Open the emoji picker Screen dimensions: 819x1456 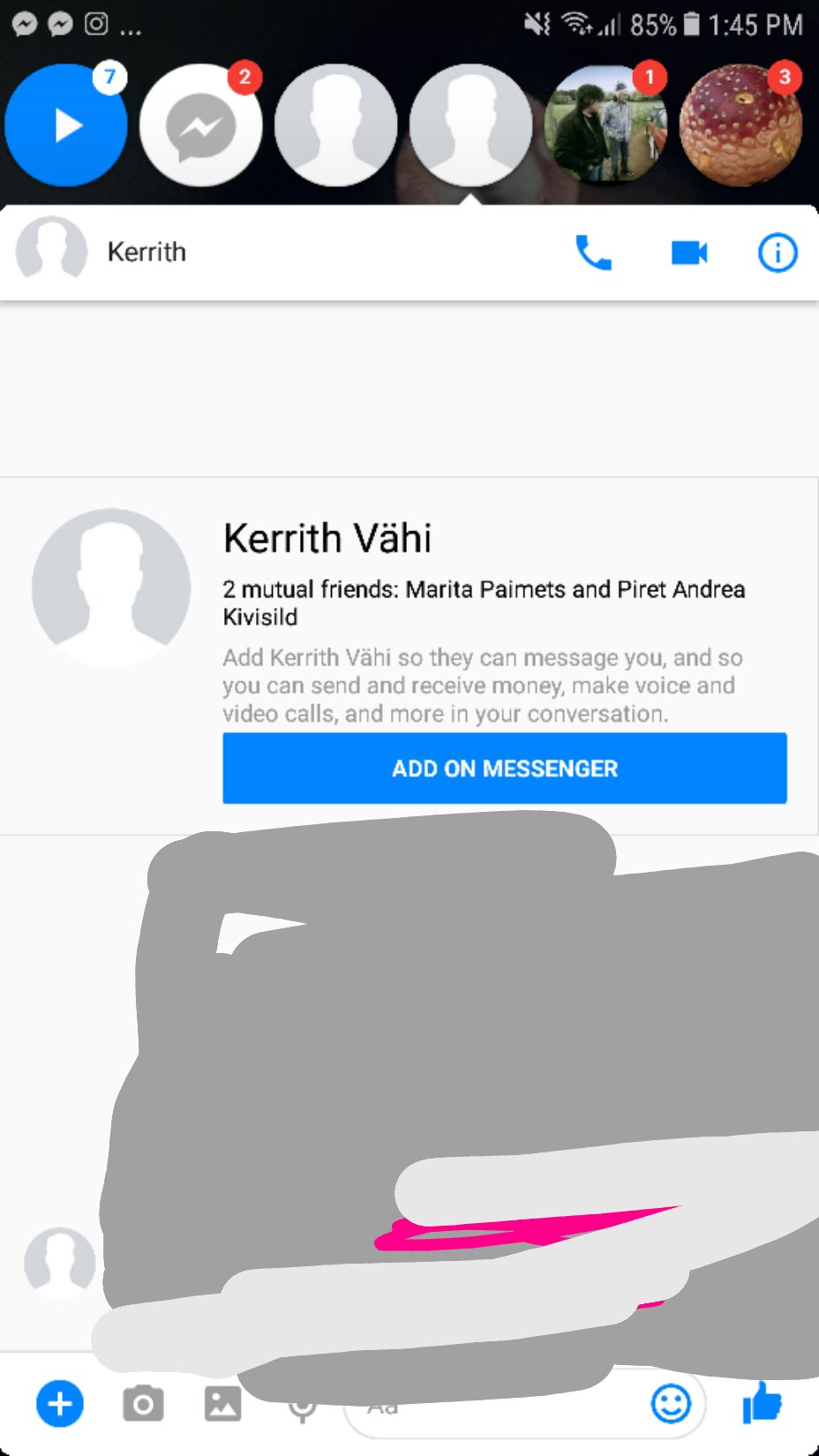pos(671,1403)
